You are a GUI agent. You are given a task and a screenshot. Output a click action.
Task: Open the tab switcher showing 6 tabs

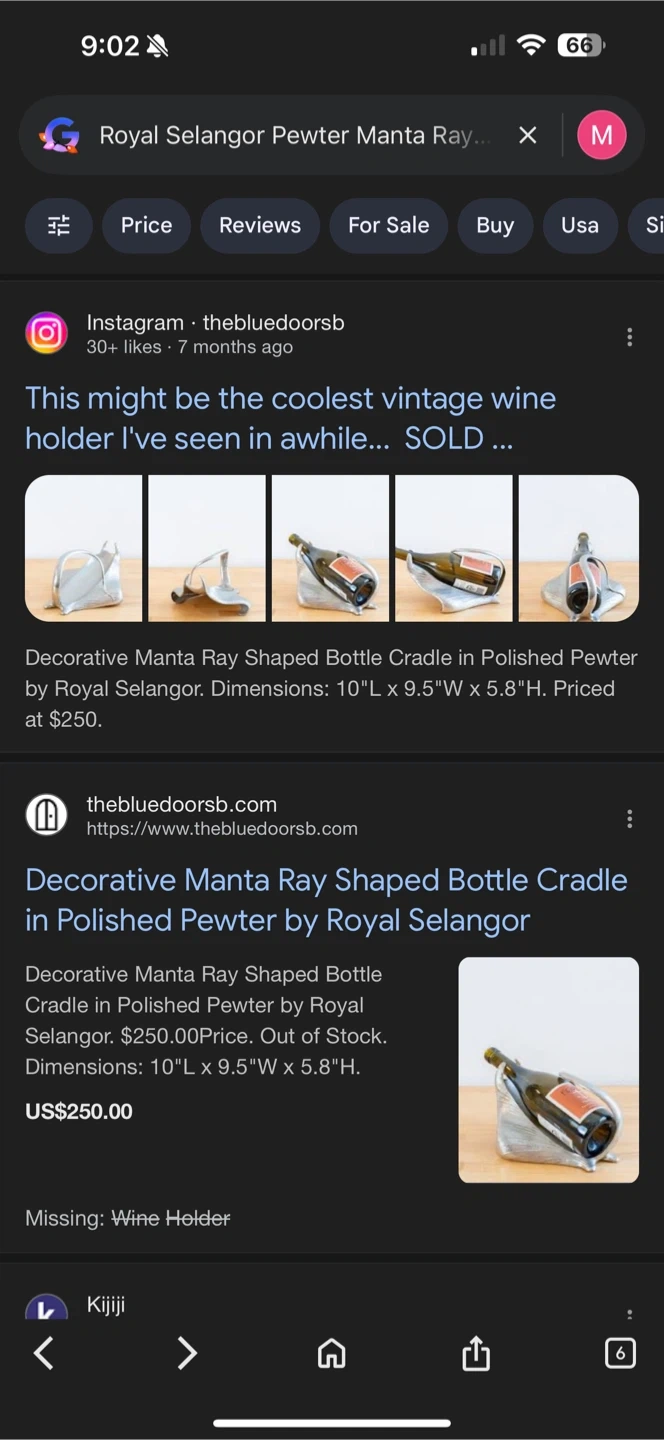(x=620, y=1353)
